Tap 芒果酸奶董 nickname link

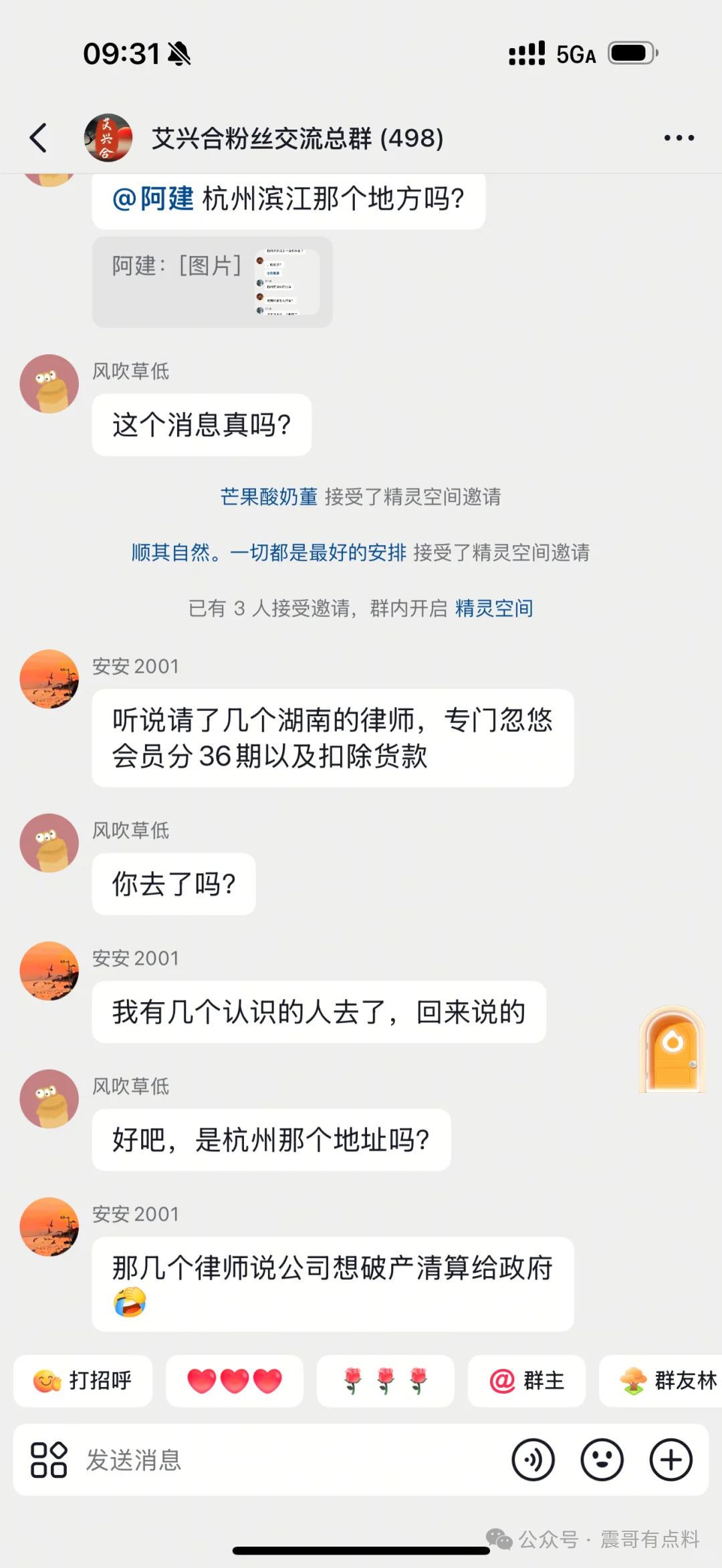tap(269, 497)
